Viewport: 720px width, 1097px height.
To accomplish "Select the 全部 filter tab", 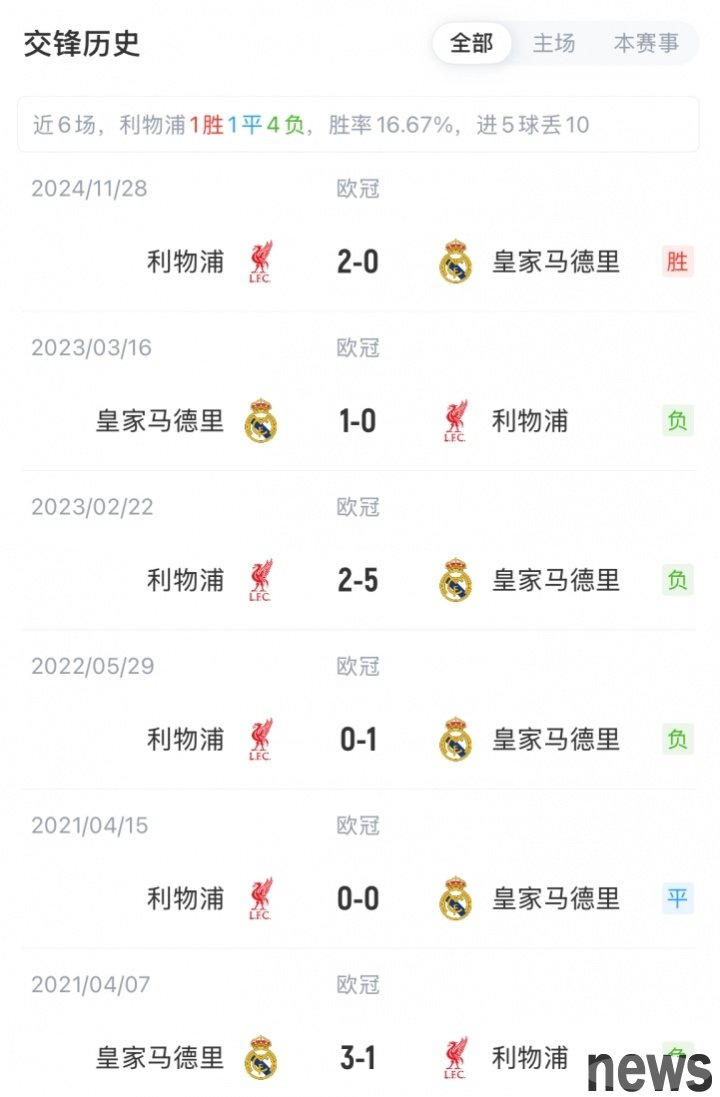I will 472,44.
